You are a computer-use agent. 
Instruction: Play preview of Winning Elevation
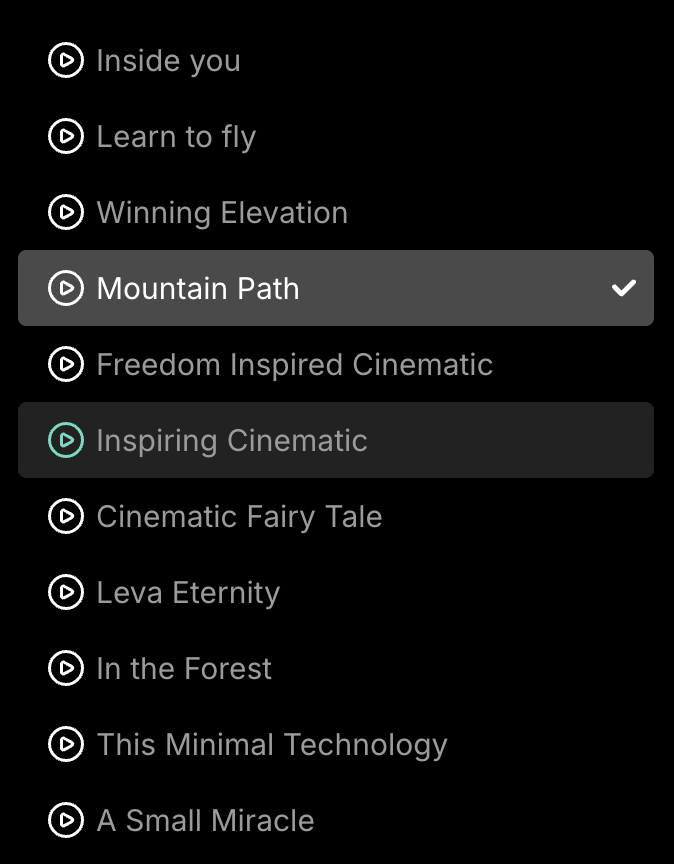coord(66,212)
